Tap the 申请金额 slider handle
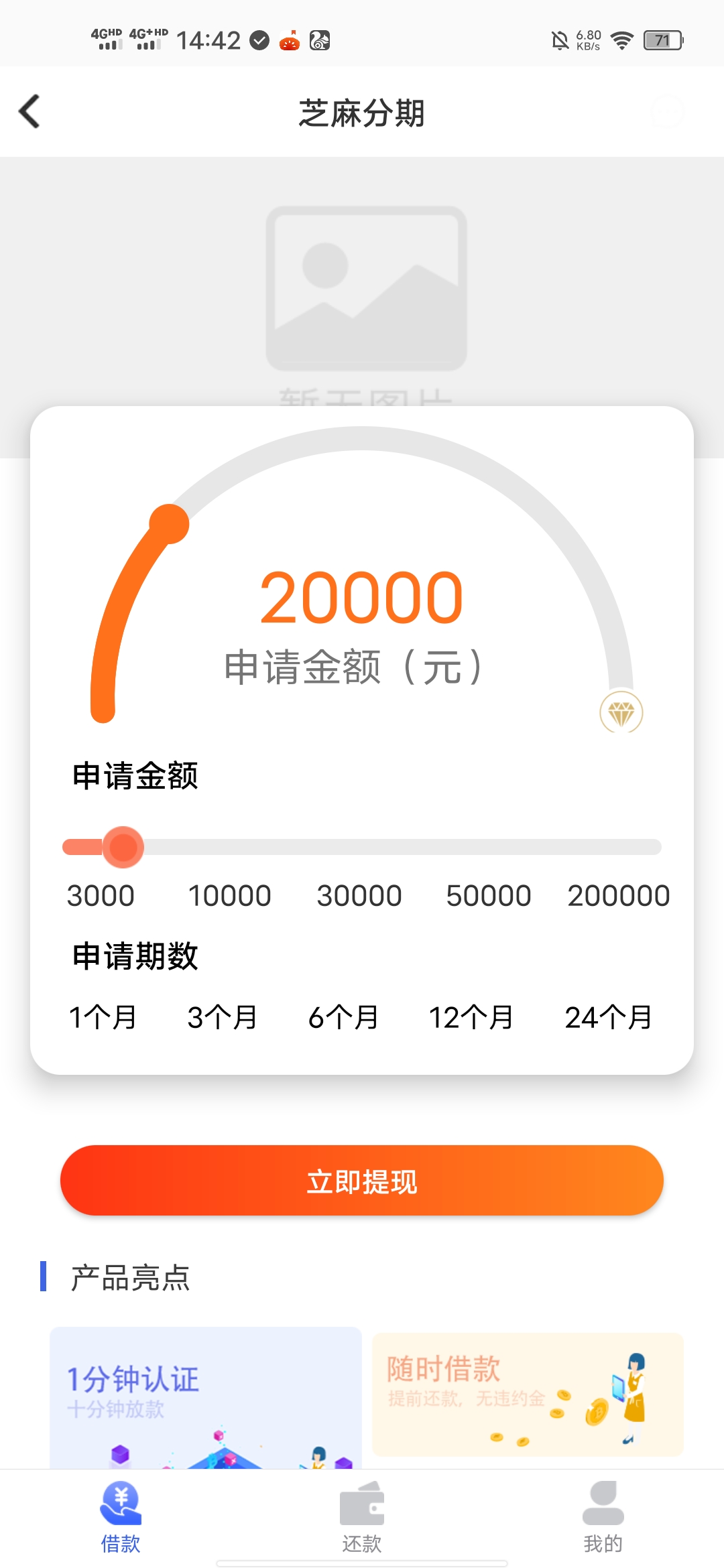Viewport: 724px width, 1568px height. click(123, 847)
